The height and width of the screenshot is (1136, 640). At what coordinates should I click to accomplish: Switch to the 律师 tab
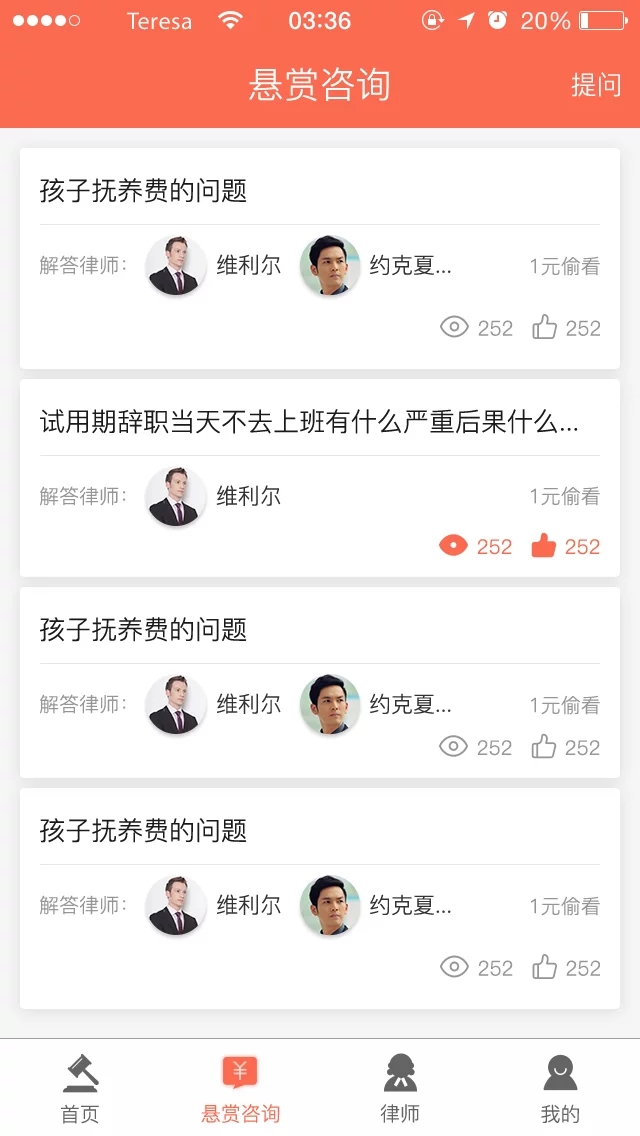tap(400, 1088)
